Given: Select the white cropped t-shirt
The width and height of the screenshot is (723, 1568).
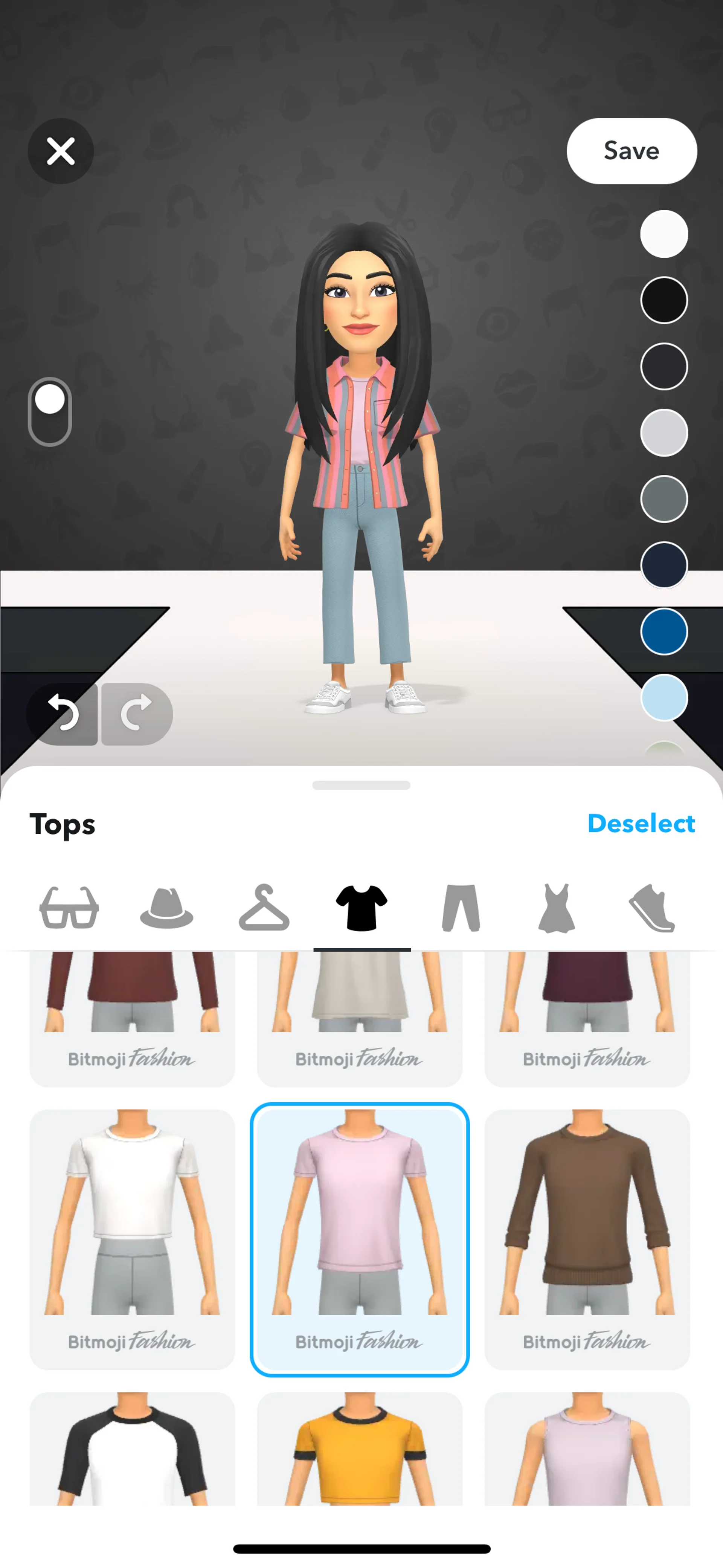Looking at the screenshot, I should pos(132,1239).
